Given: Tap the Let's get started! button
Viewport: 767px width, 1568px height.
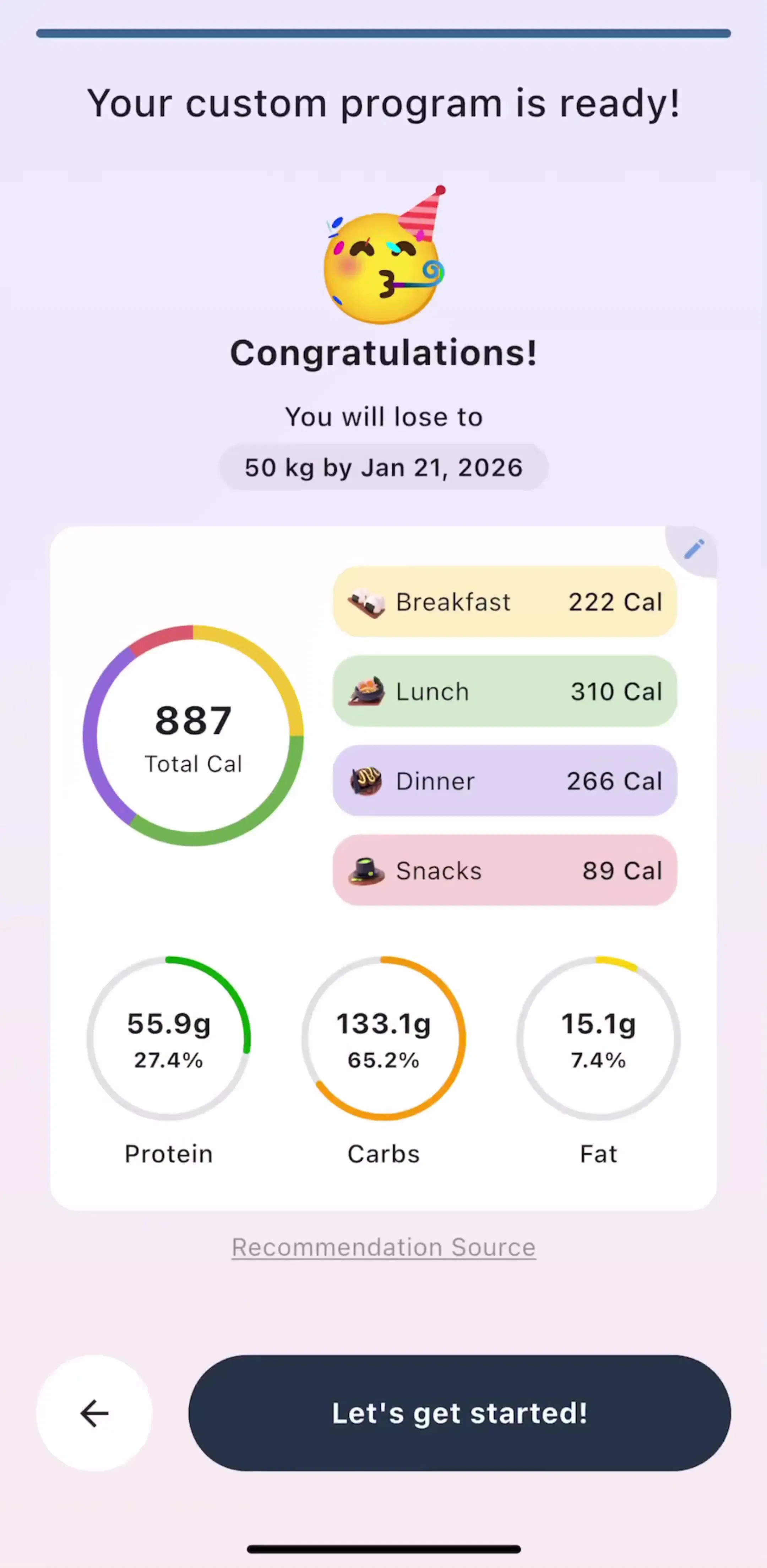Looking at the screenshot, I should (459, 1413).
